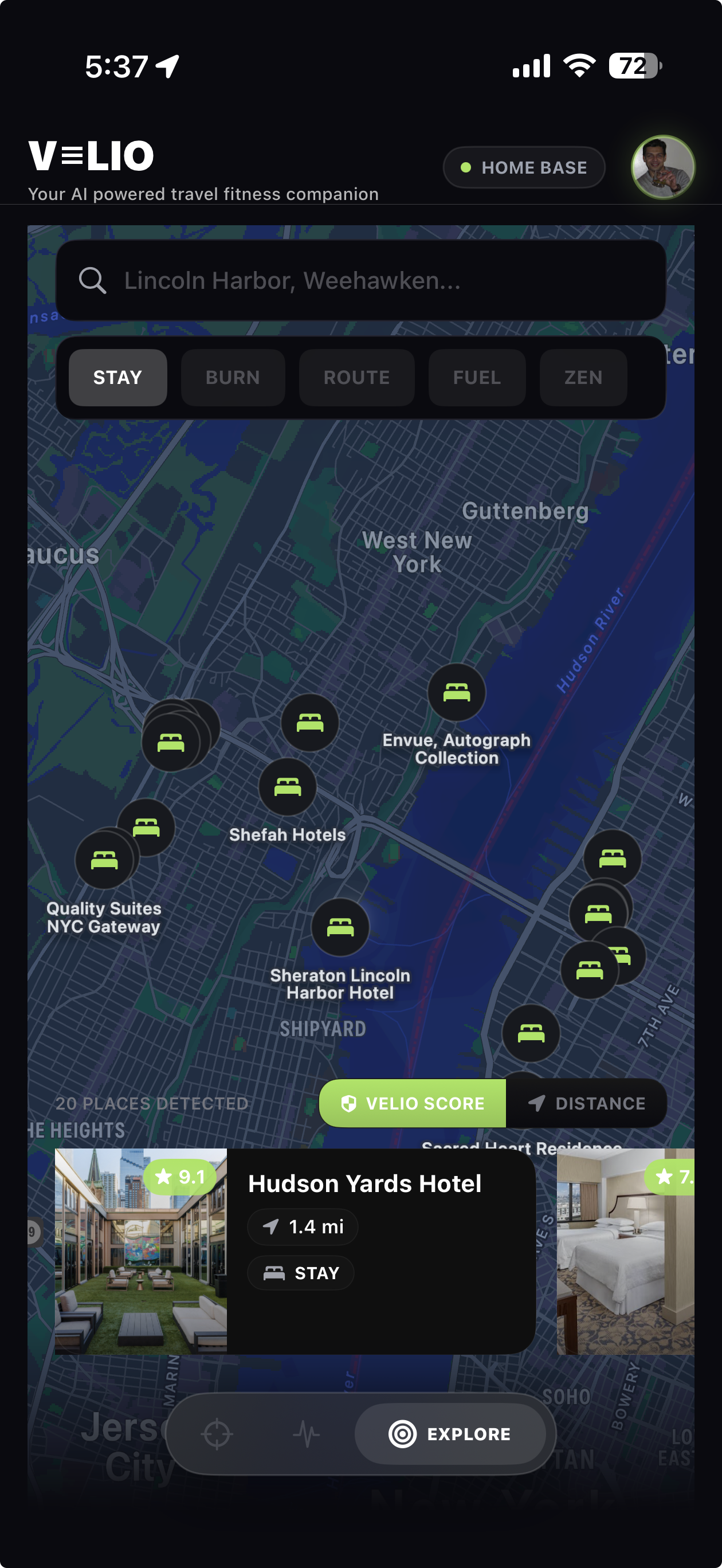Toggle HOME BASE mode
This screenshot has width=722, height=1568.
tap(524, 167)
